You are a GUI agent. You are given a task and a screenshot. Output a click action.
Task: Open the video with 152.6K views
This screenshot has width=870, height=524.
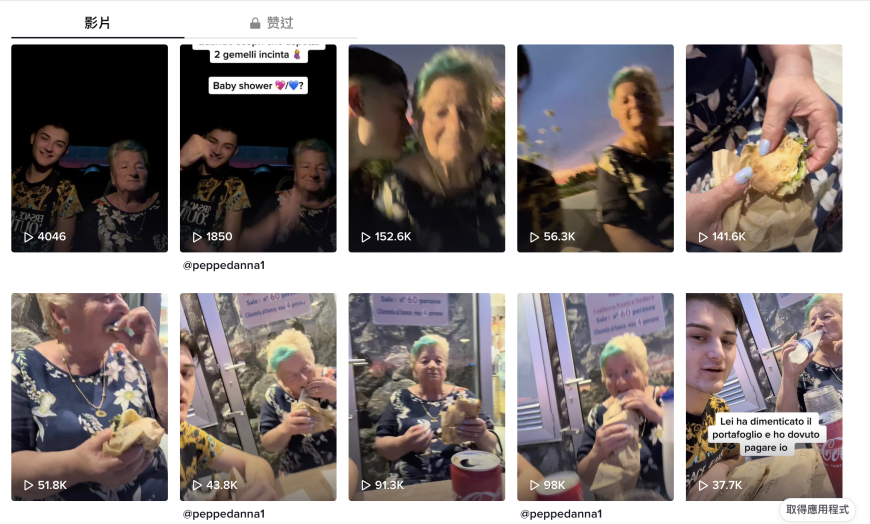coord(426,148)
